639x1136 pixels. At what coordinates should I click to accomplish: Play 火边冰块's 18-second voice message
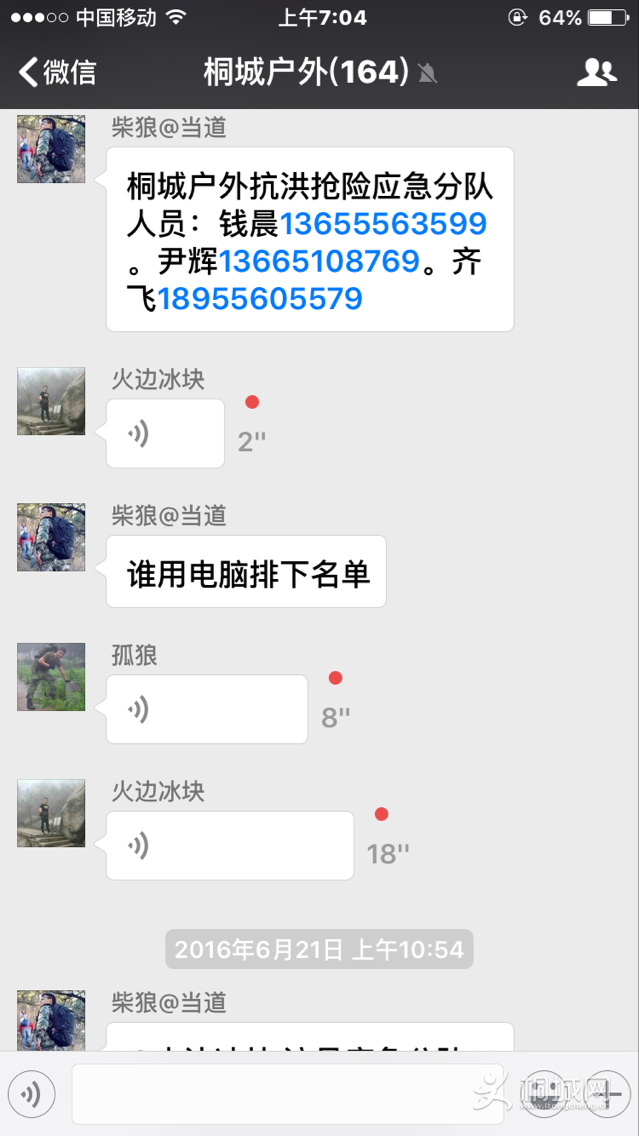[x=229, y=845]
